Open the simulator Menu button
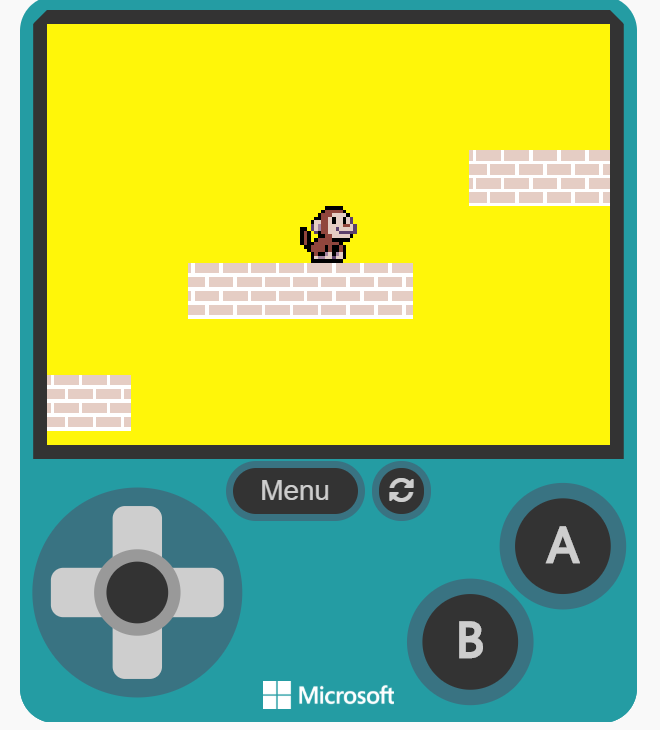The height and width of the screenshot is (730, 660). (295, 491)
